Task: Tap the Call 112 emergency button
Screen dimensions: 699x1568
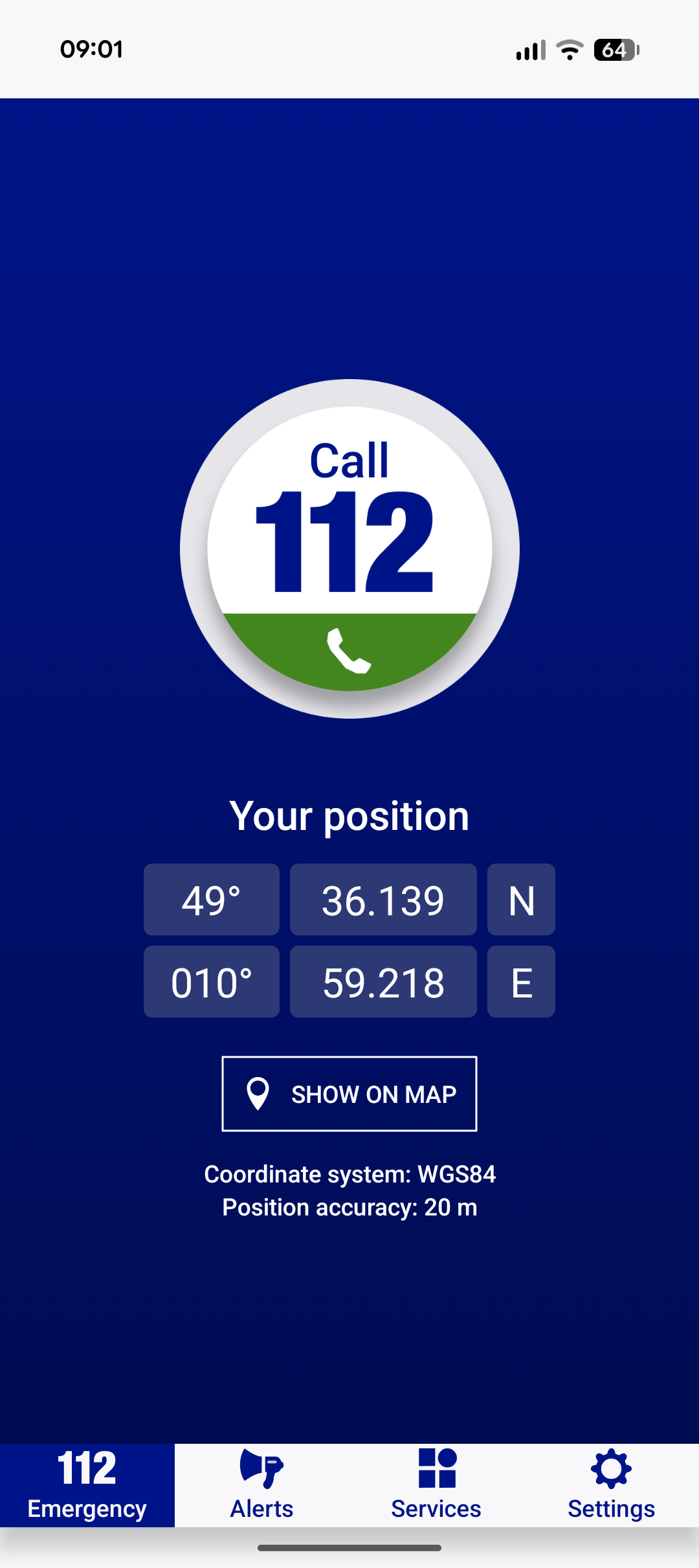Action: (x=349, y=549)
